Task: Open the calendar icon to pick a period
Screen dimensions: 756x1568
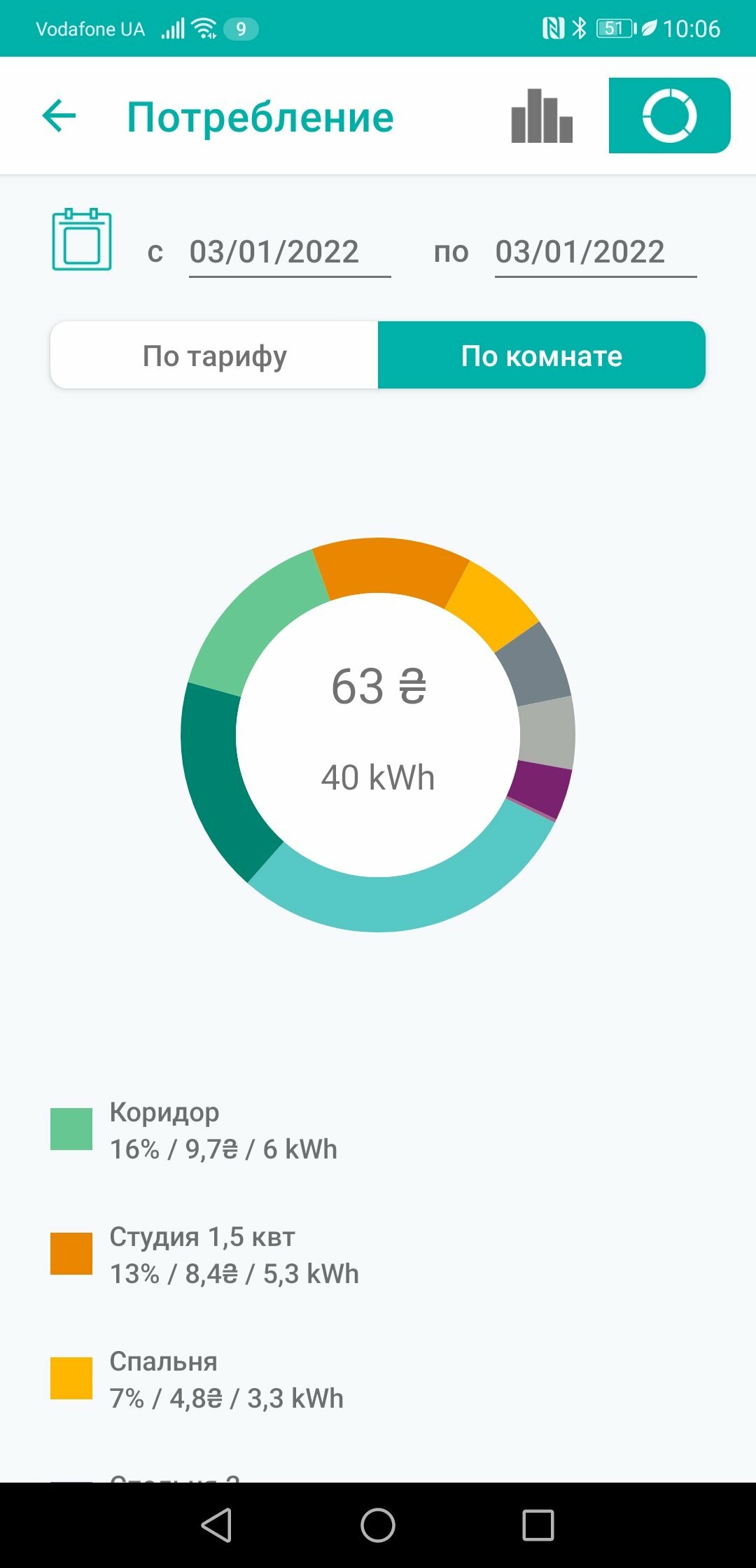Action: [82, 239]
